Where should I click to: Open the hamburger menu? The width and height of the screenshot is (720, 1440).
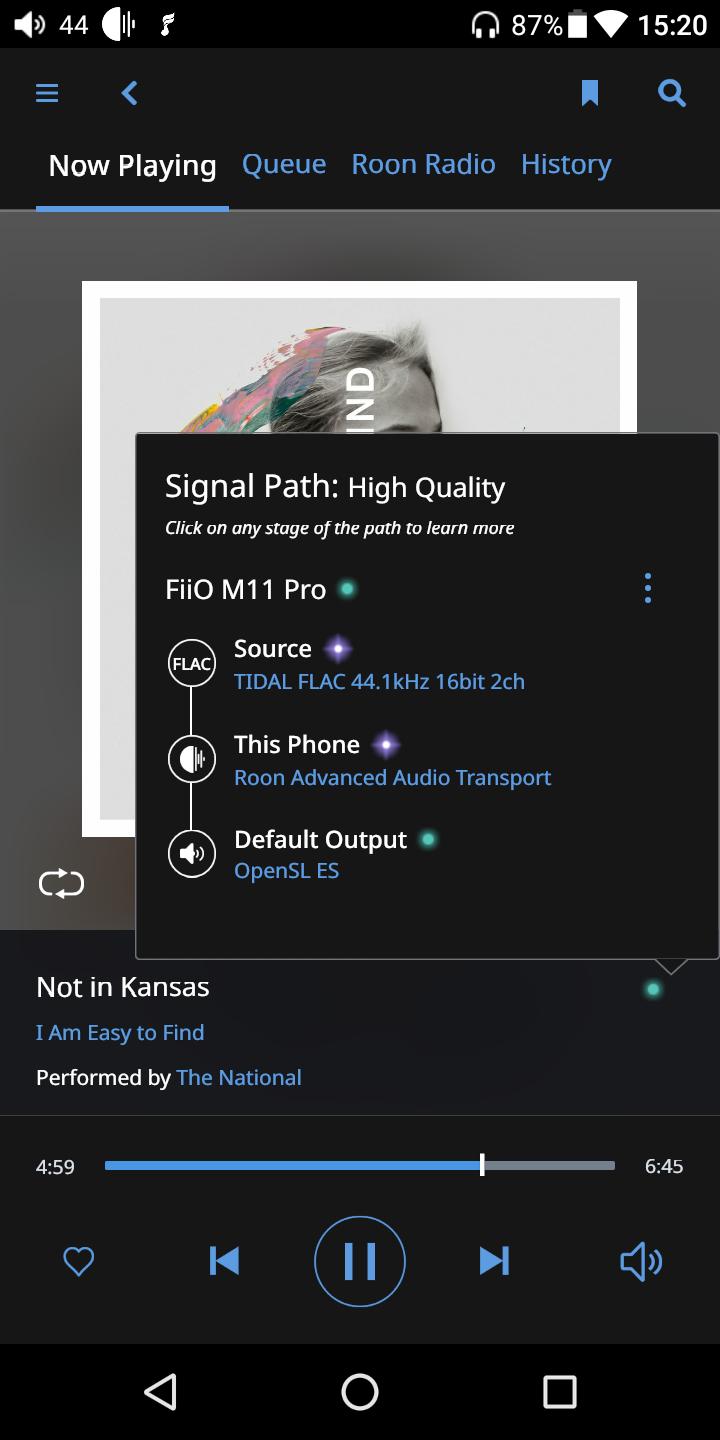[47, 93]
